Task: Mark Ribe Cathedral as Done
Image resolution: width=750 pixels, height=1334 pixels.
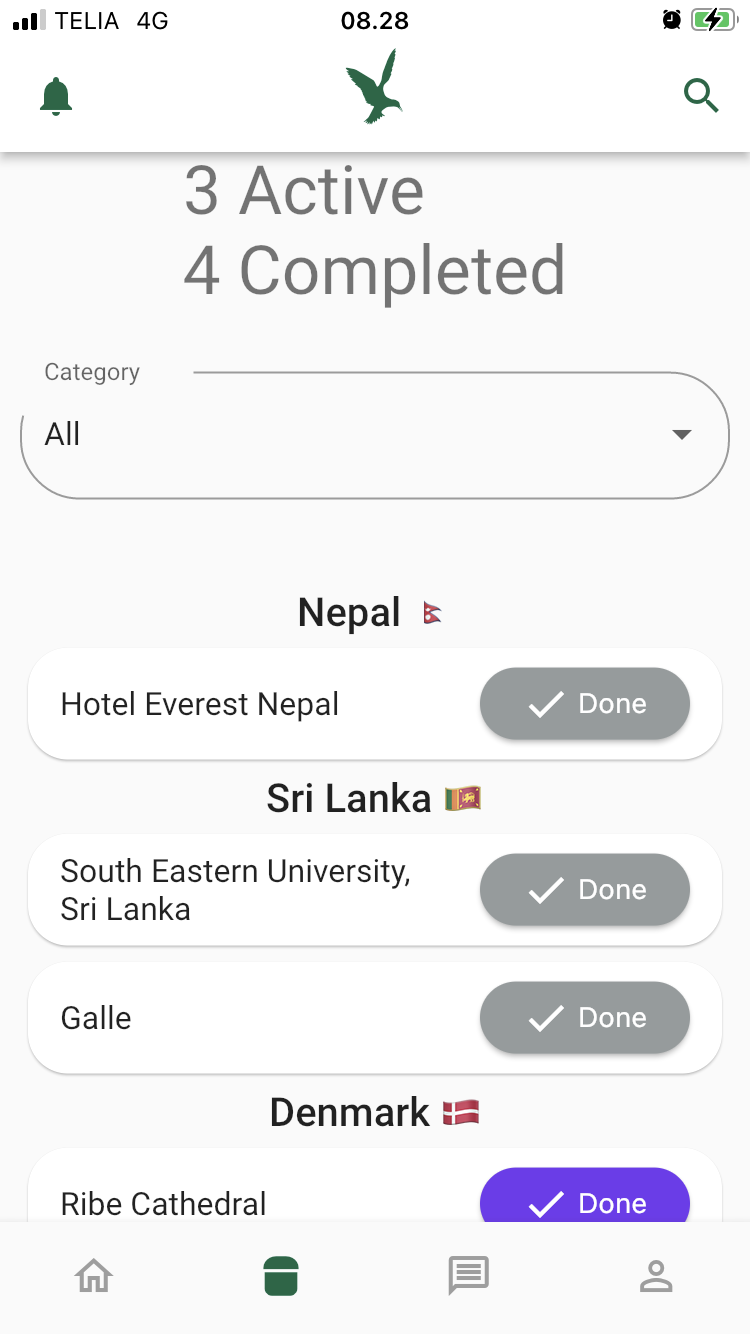Action: [585, 1195]
